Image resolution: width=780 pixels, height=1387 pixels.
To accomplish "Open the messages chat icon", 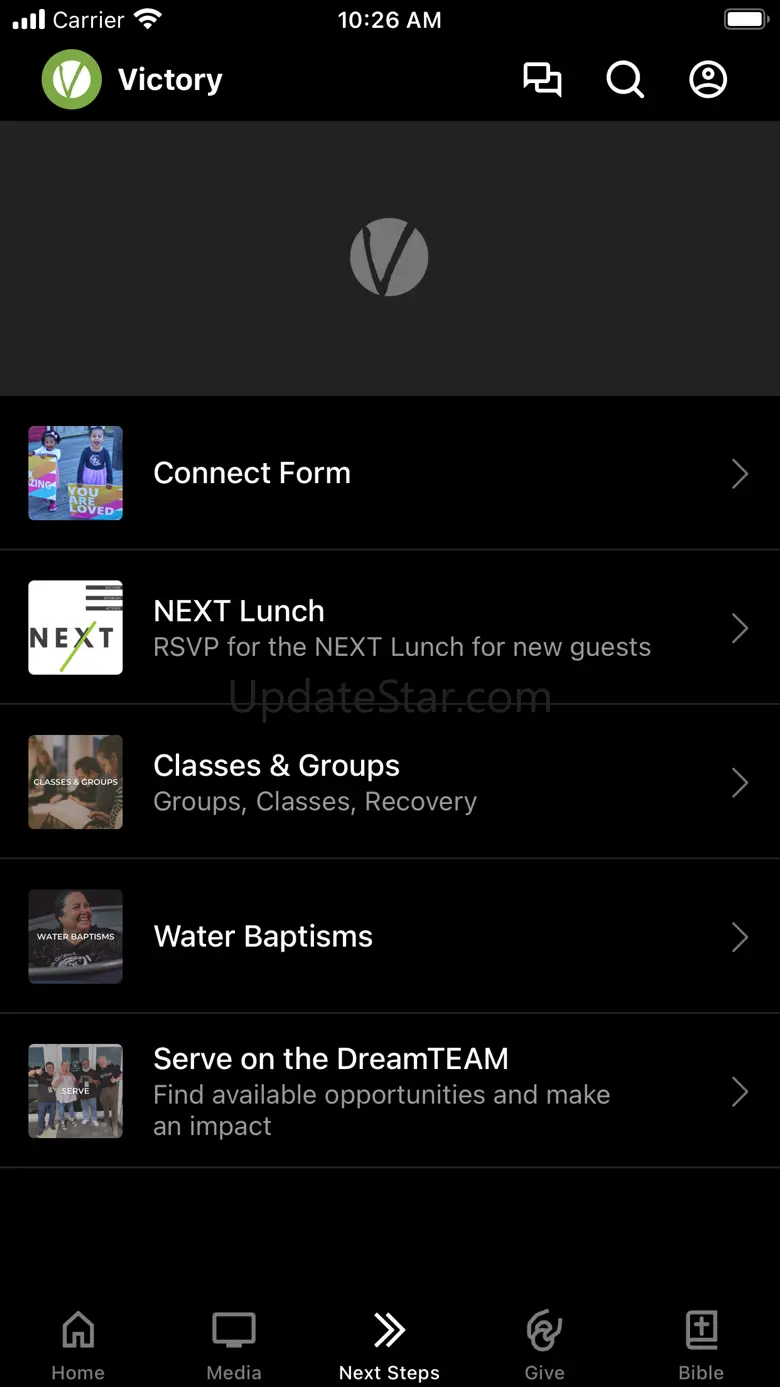I will coord(542,80).
